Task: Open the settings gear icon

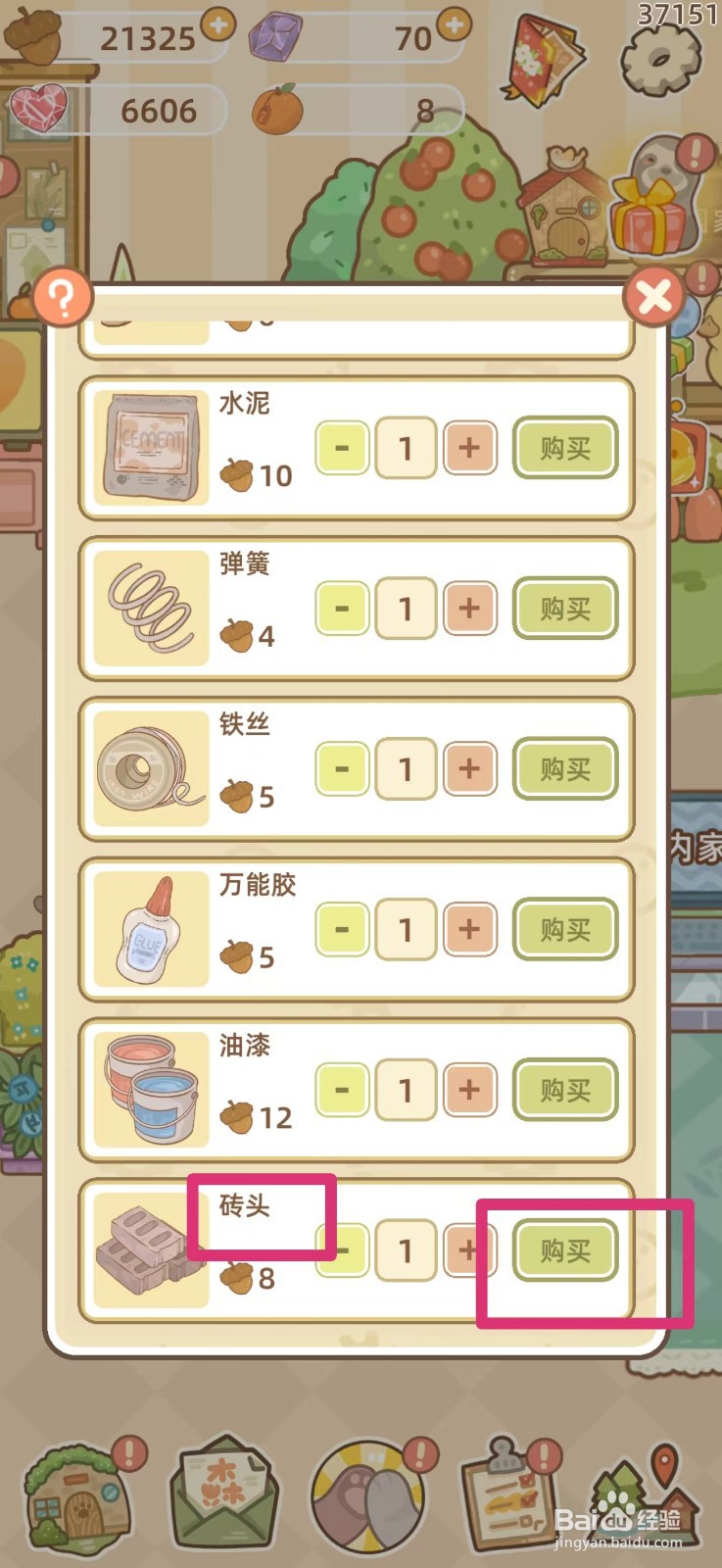Action: tap(662, 61)
